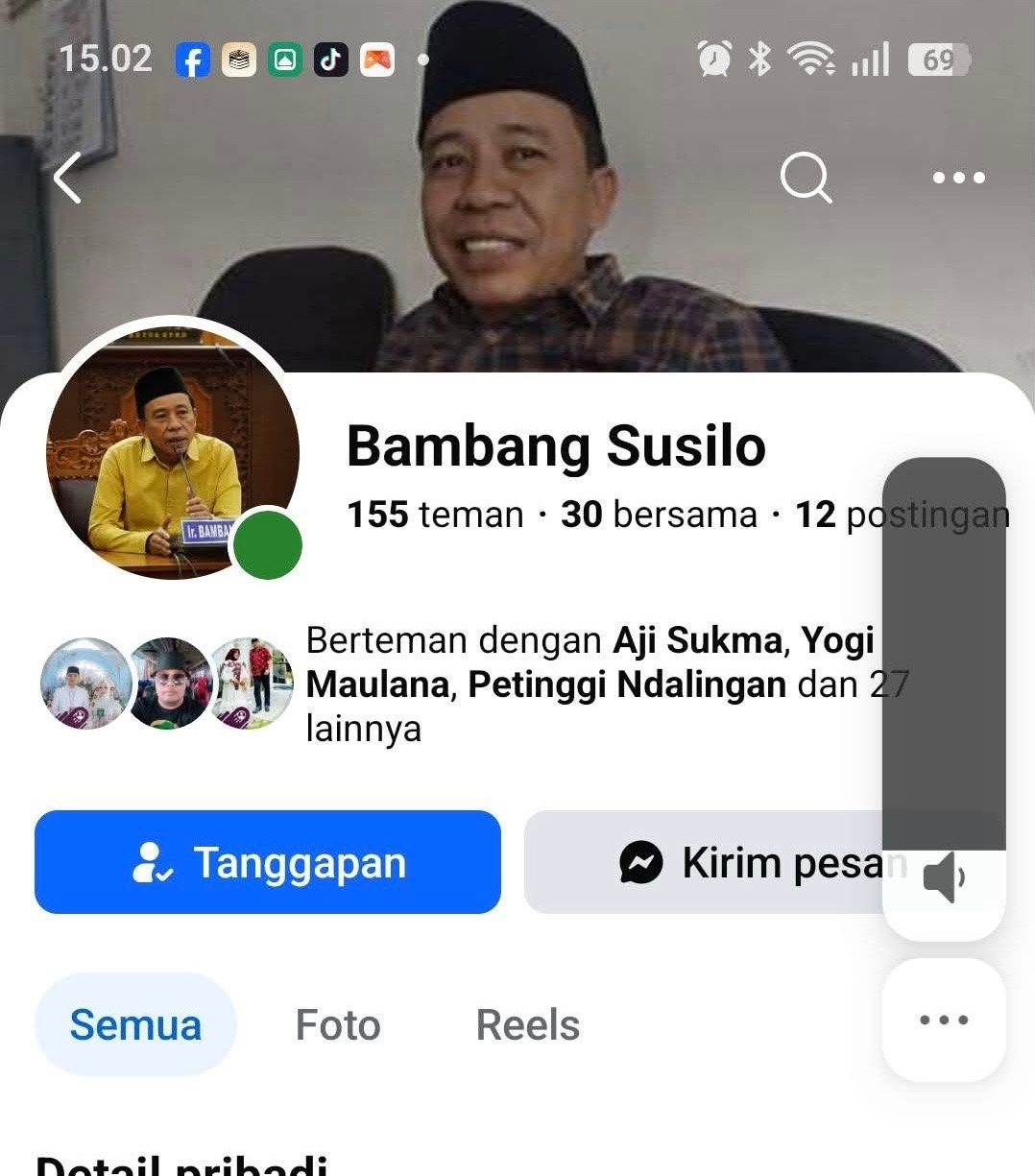Go back using the arrow icon

pos(67,178)
